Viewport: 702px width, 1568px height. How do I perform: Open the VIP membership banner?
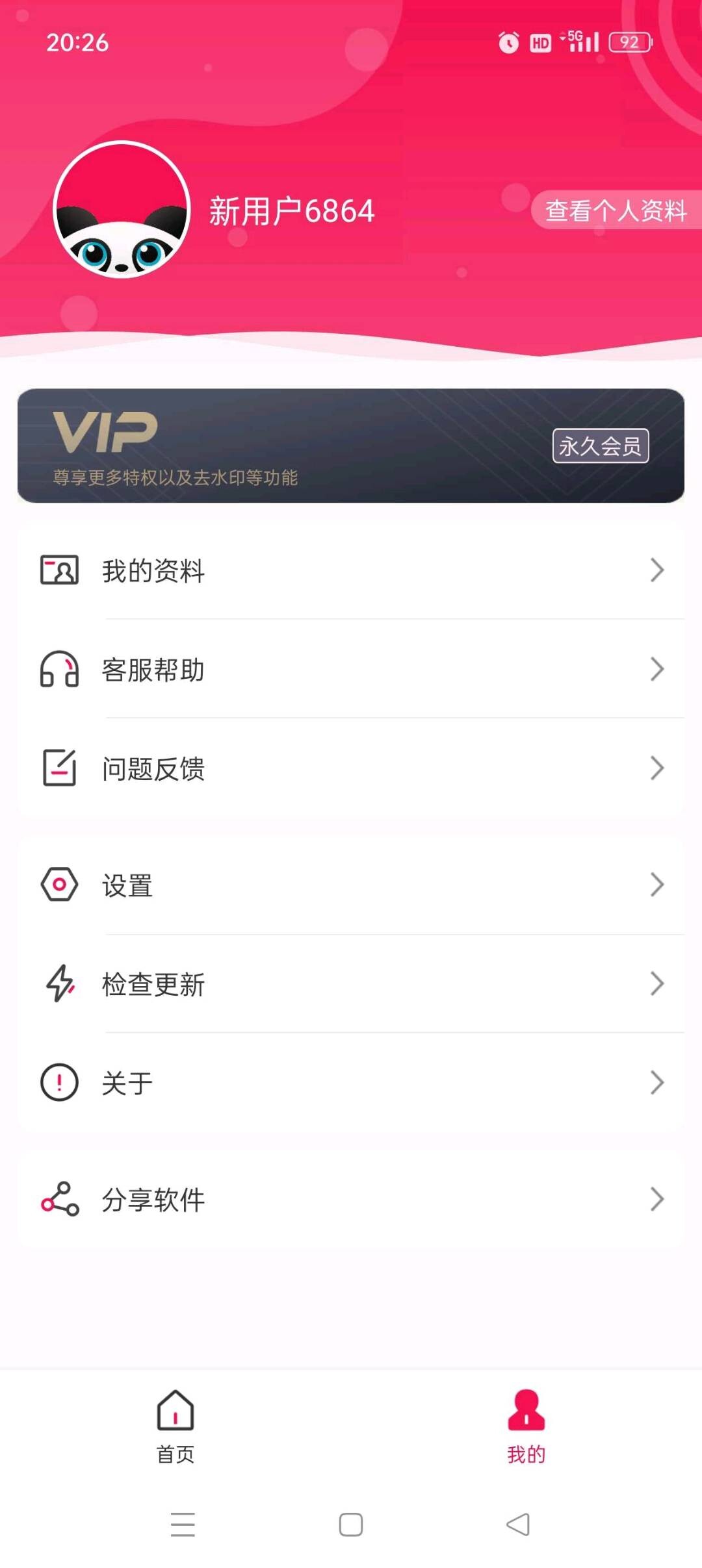[x=351, y=446]
